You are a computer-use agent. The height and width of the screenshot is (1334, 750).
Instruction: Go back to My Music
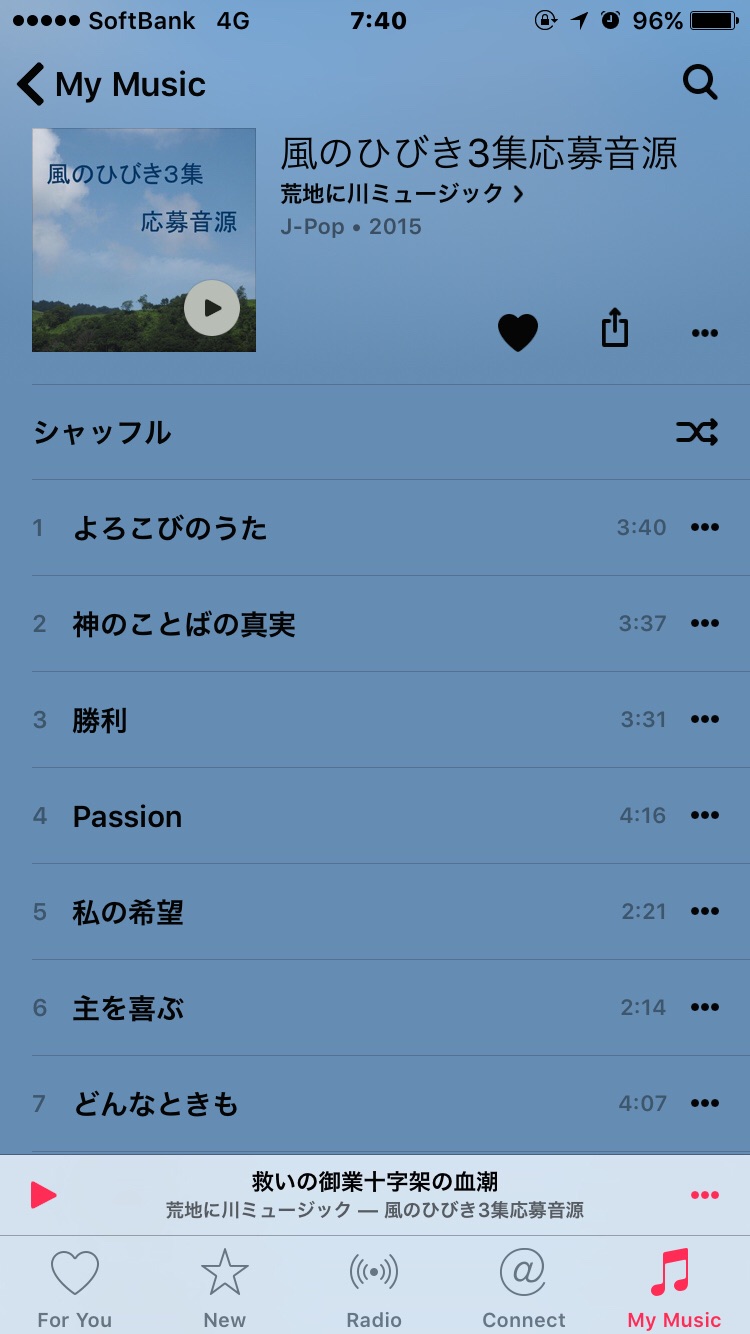click(x=110, y=85)
